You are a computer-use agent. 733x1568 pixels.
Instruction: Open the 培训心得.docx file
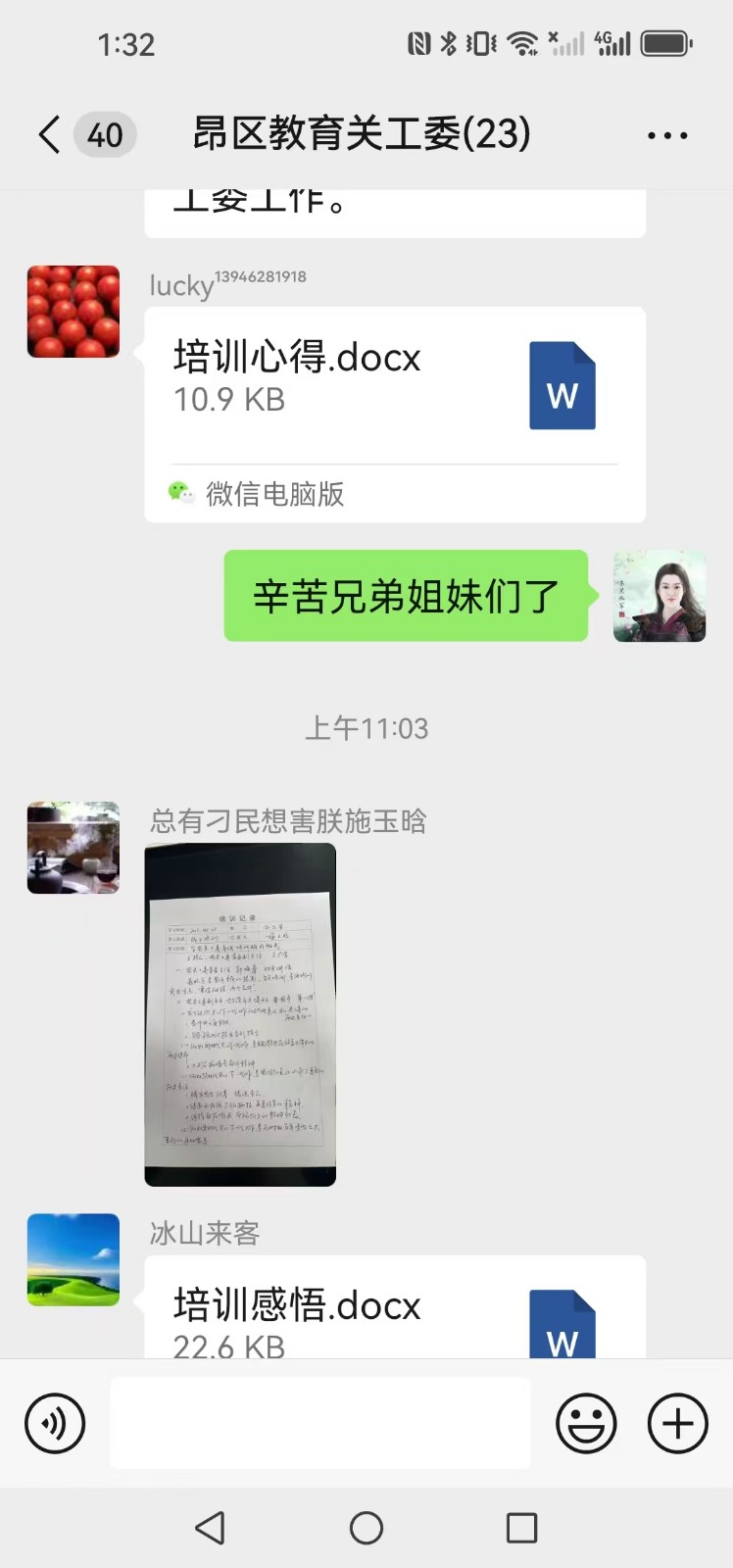click(394, 384)
